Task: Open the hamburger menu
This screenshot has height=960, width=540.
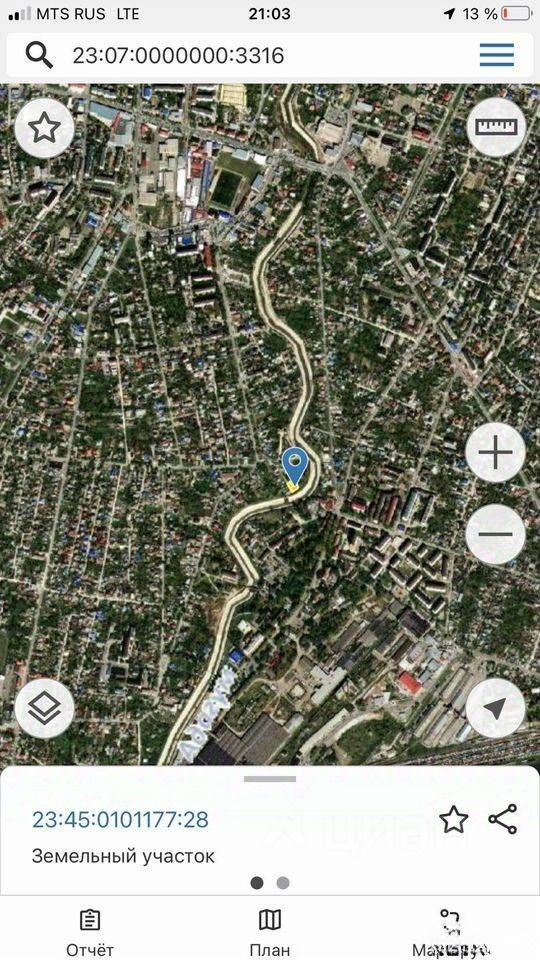Action: 497,56
